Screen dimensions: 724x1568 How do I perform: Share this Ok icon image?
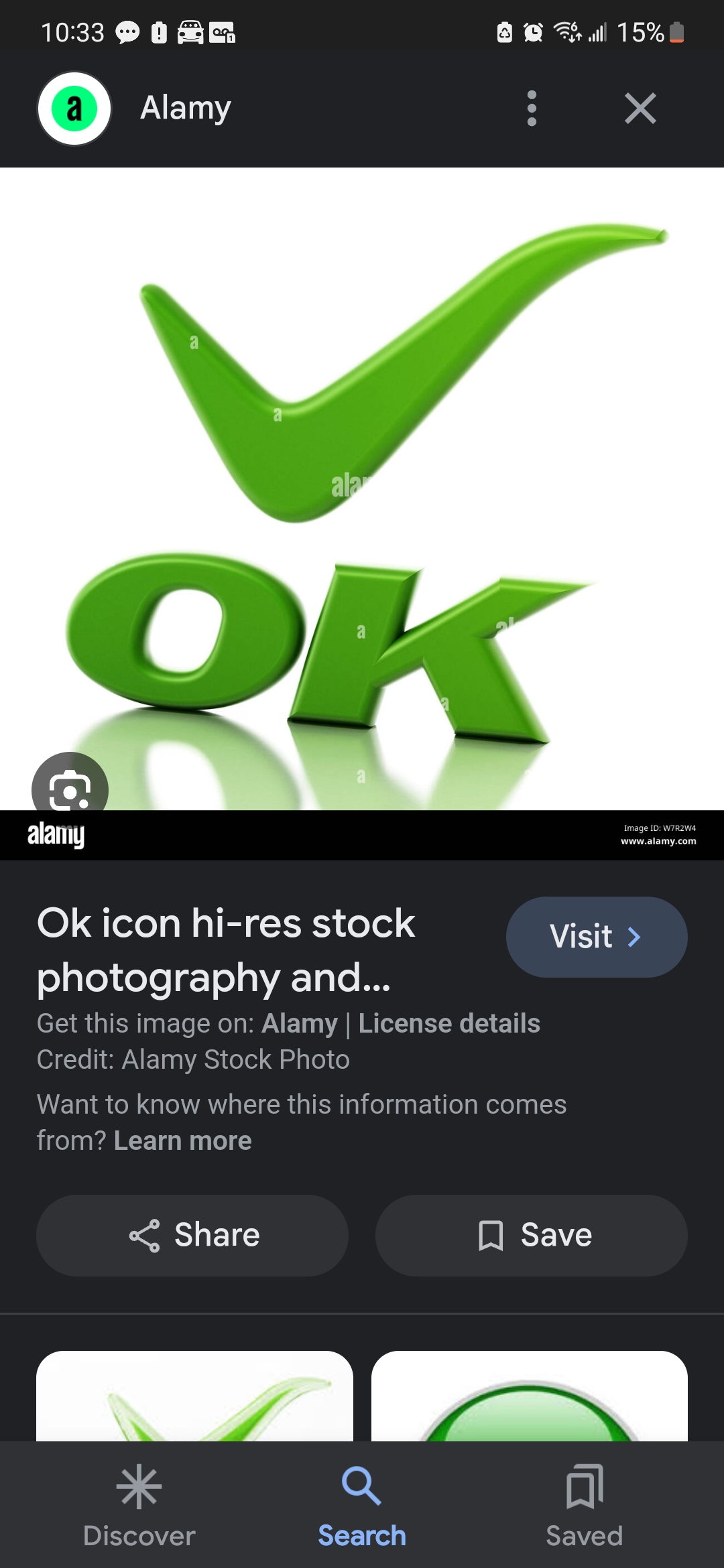click(x=192, y=1235)
